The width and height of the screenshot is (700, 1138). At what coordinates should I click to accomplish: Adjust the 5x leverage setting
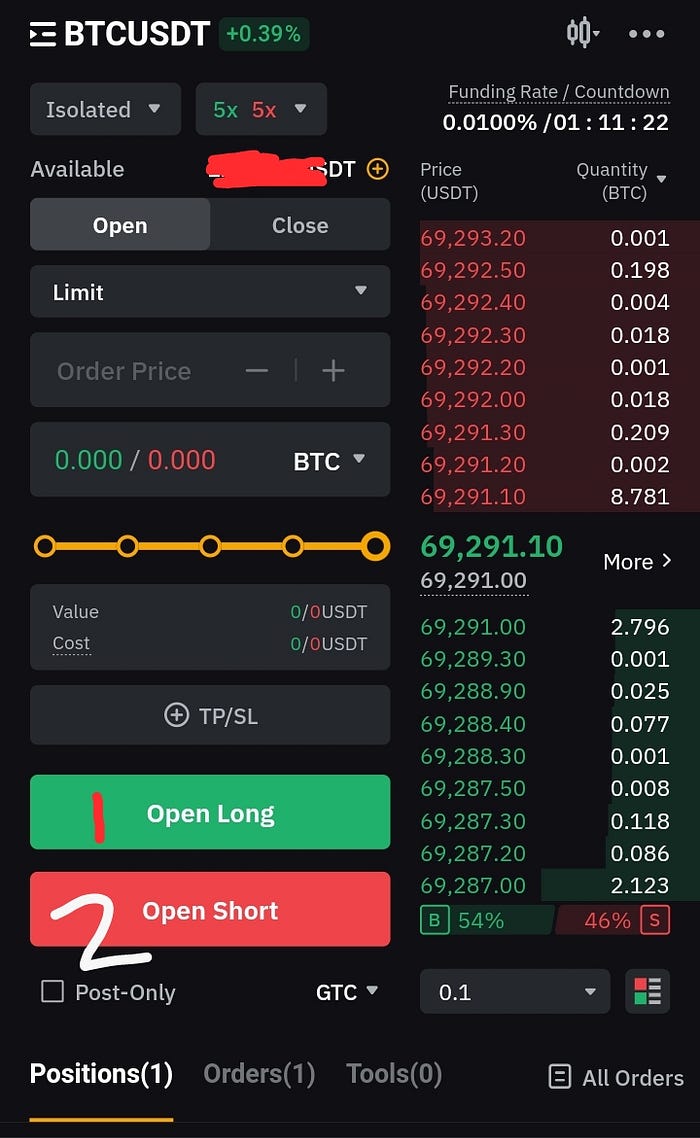point(261,110)
